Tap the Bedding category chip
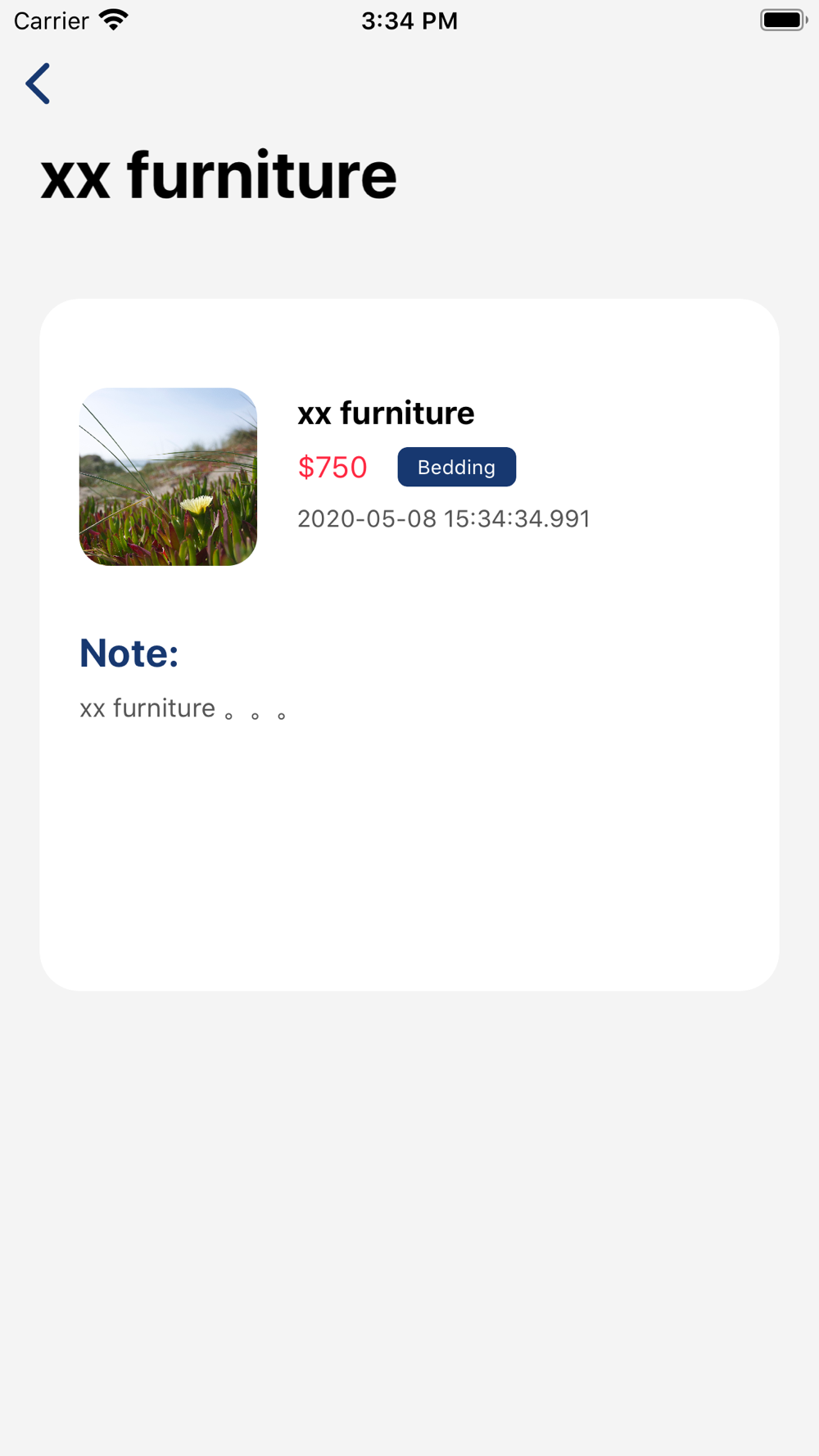This screenshot has height=1456, width=819. click(x=456, y=467)
